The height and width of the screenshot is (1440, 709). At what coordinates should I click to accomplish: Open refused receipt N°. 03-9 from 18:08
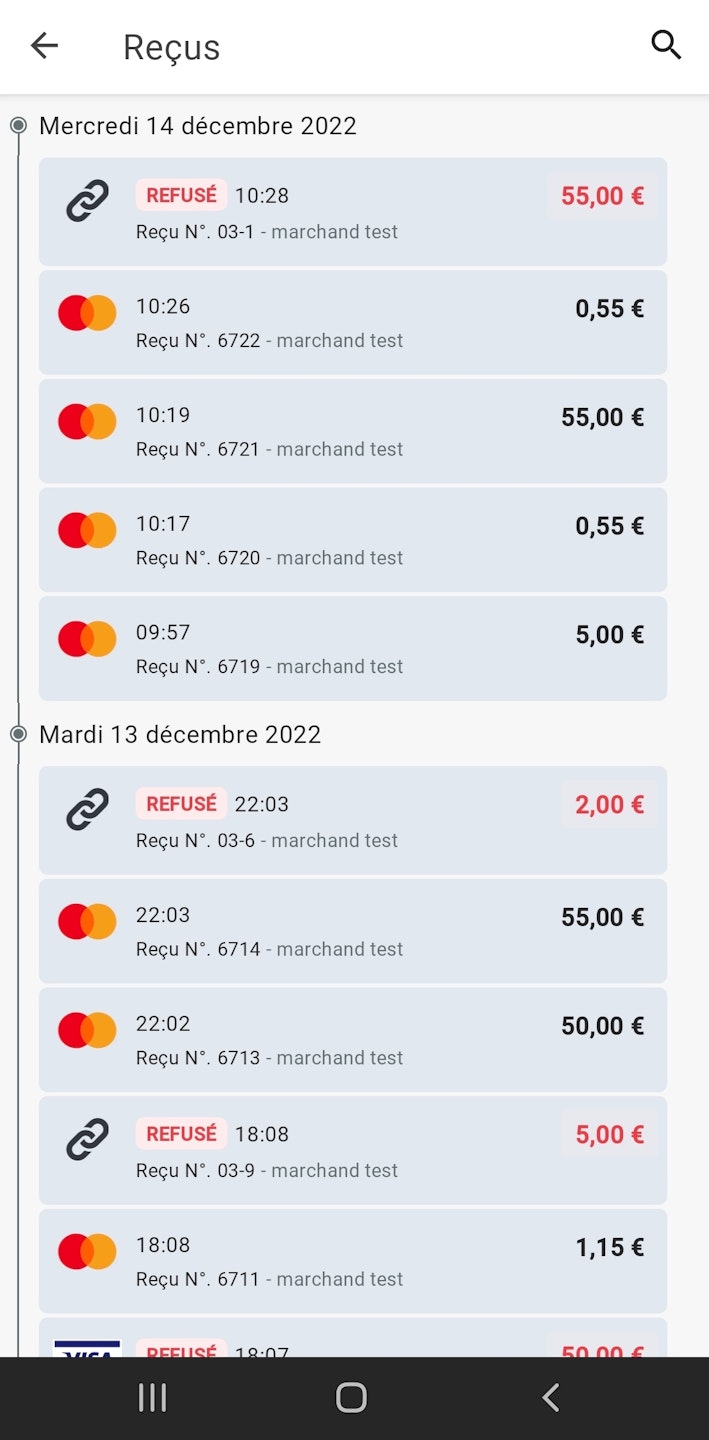[353, 1151]
